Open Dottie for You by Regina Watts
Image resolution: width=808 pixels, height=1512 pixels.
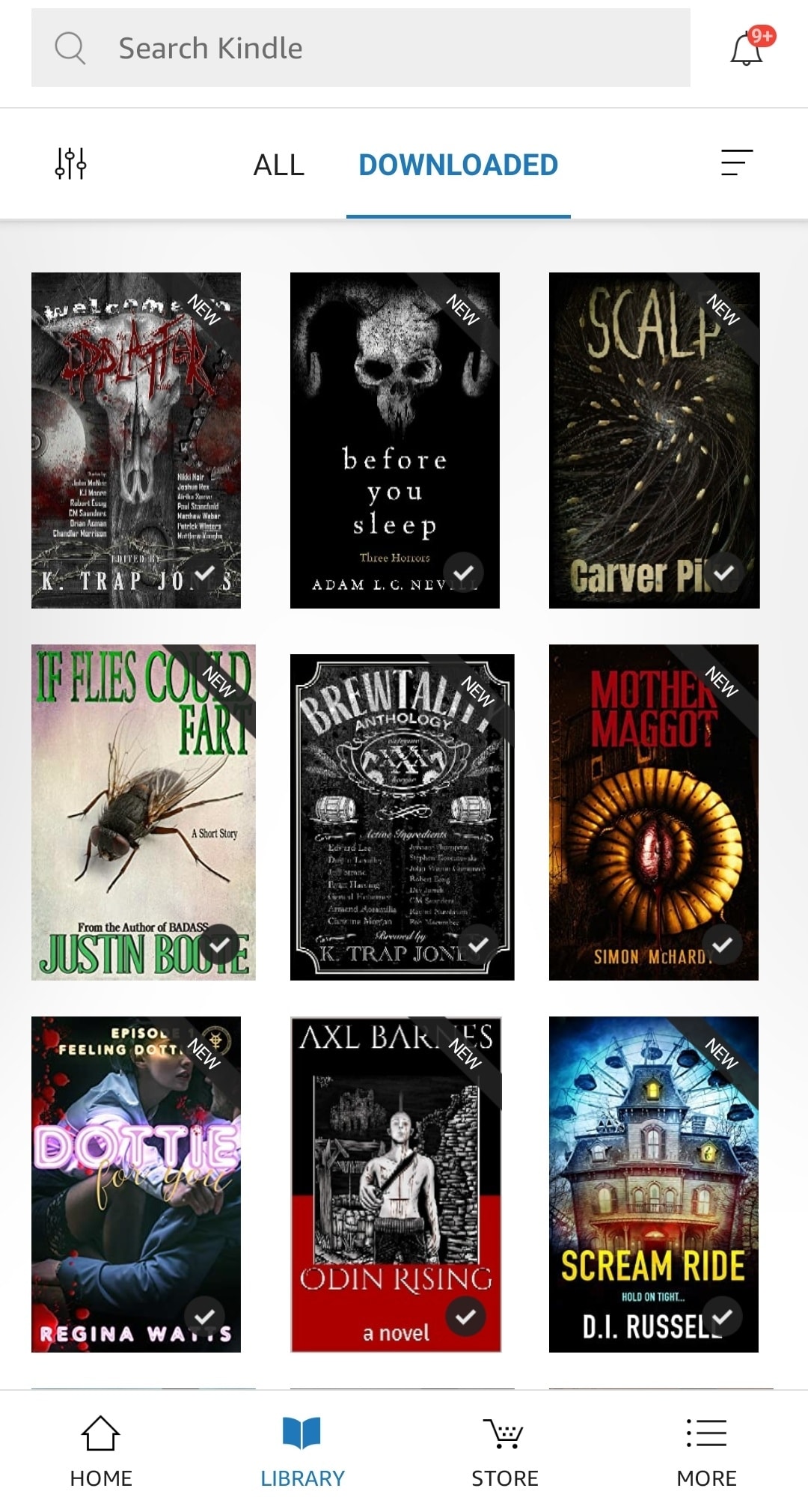click(x=136, y=1184)
